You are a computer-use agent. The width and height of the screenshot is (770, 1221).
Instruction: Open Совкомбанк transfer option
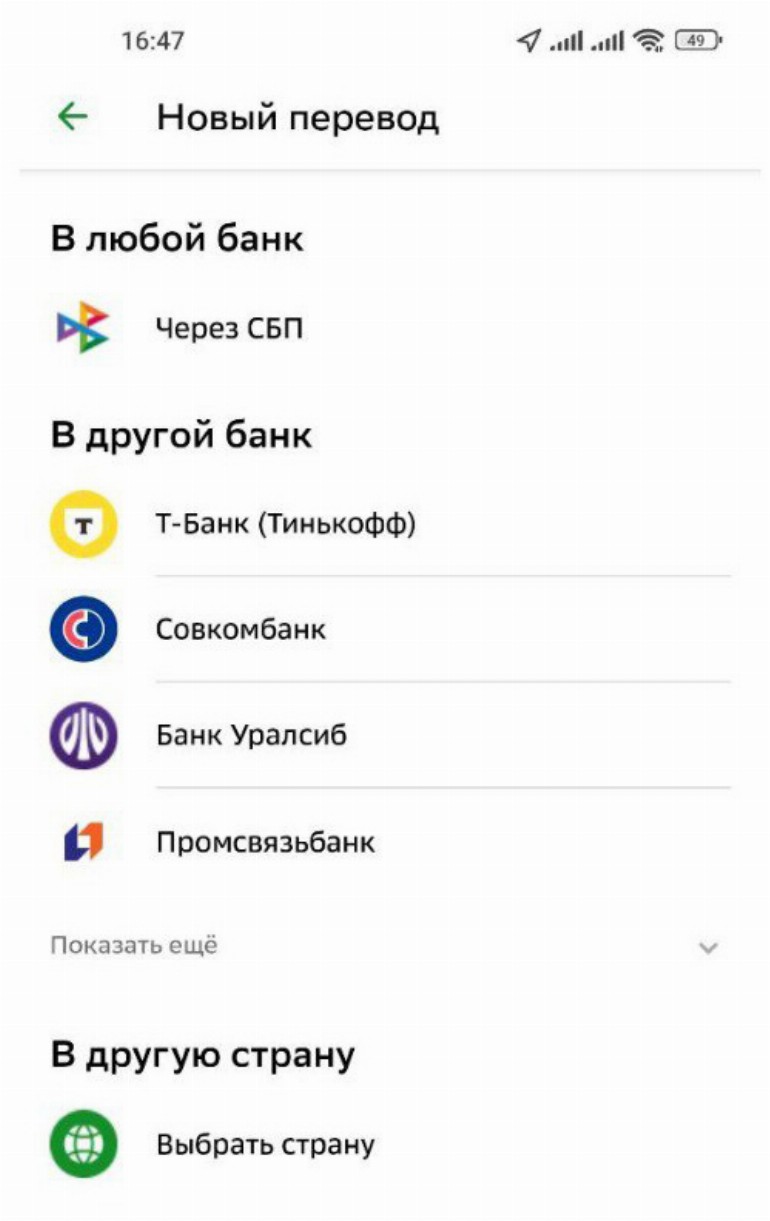[x=240, y=630]
